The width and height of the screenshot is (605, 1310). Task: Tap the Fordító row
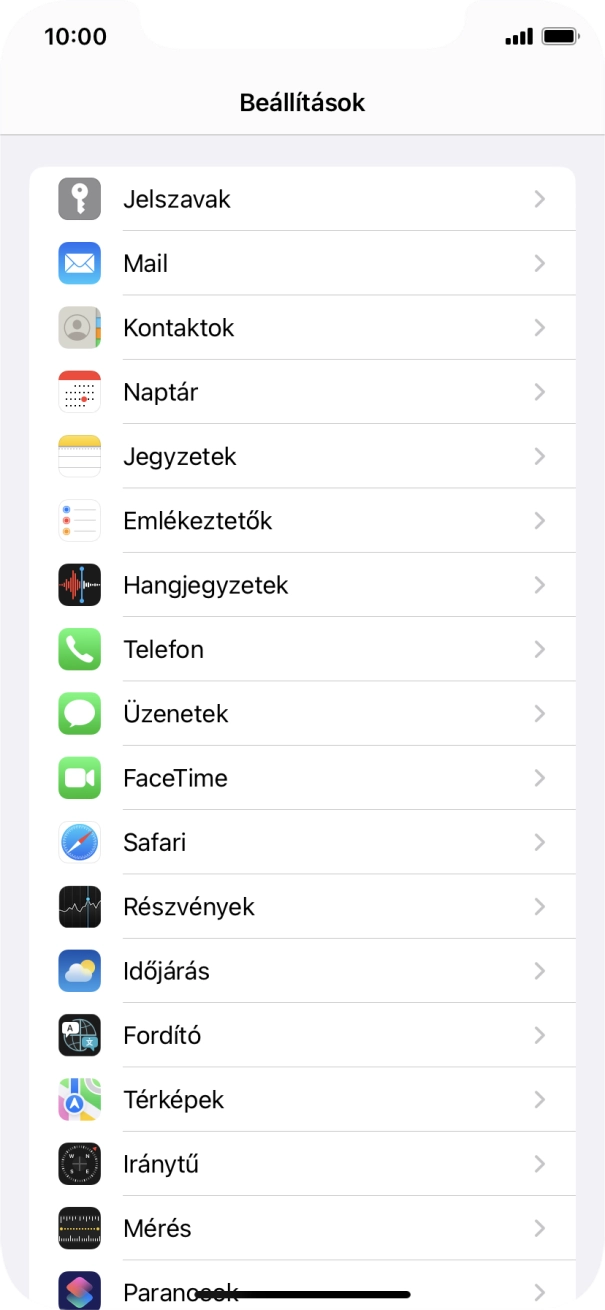click(x=302, y=1036)
